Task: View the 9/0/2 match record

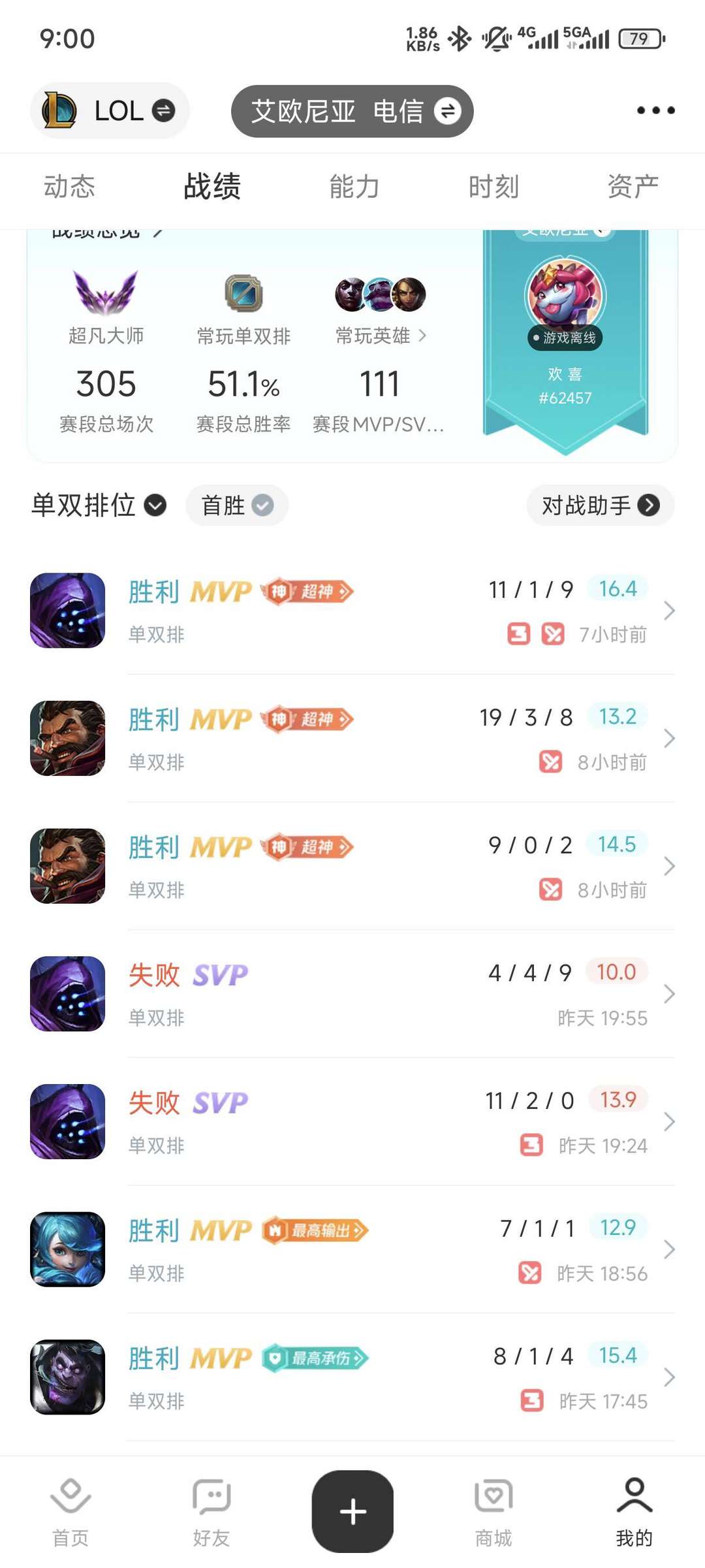Action: 392,866
